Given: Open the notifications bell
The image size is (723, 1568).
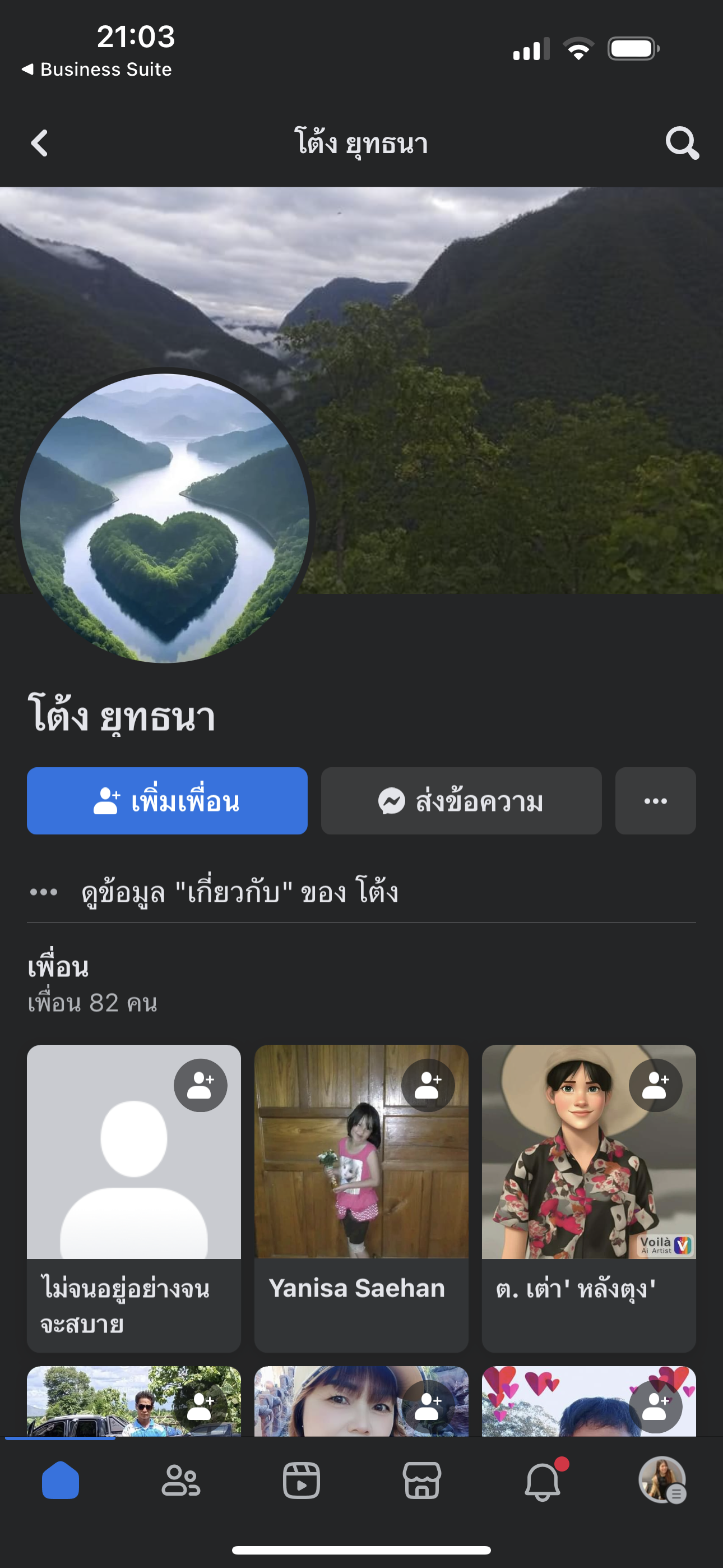Looking at the screenshot, I should (543, 1481).
